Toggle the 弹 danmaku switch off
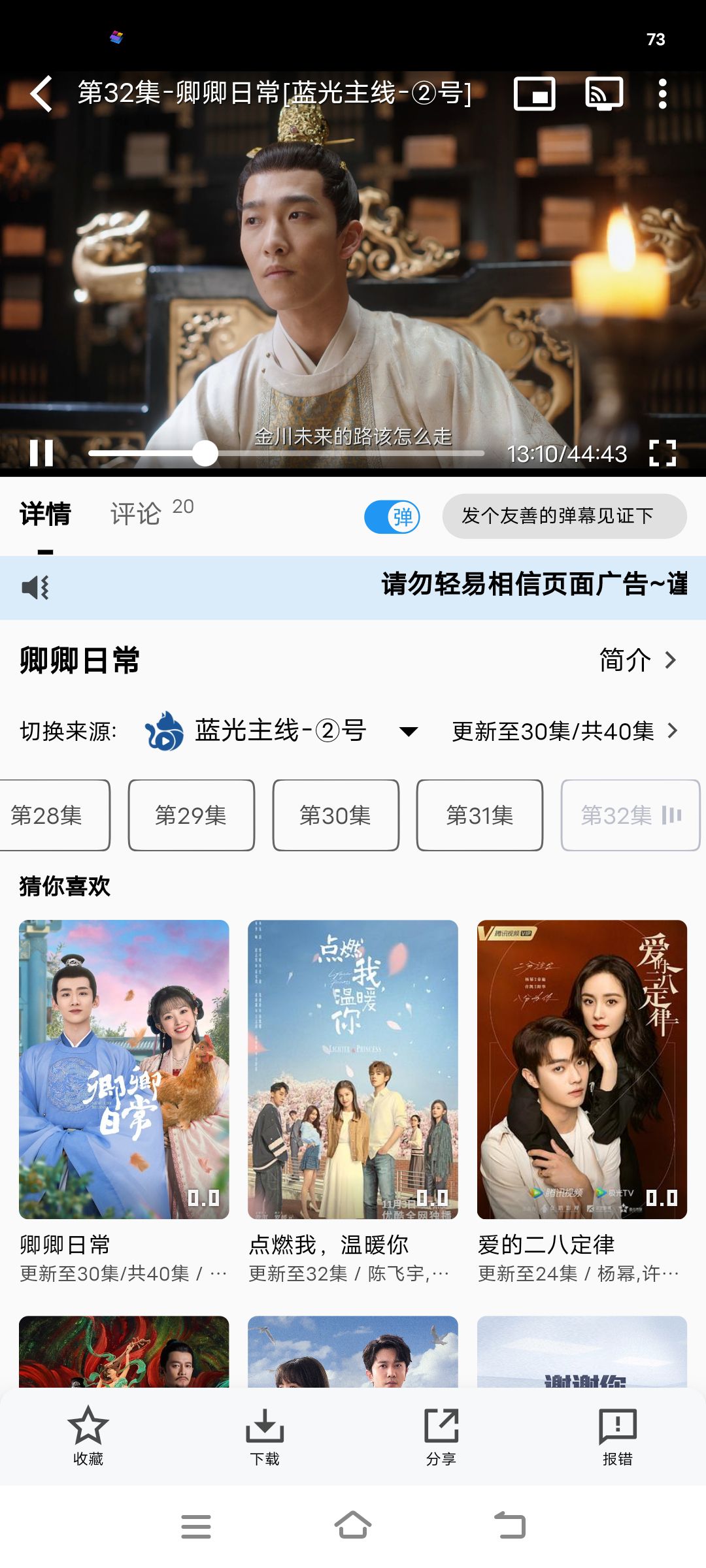 [x=392, y=517]
